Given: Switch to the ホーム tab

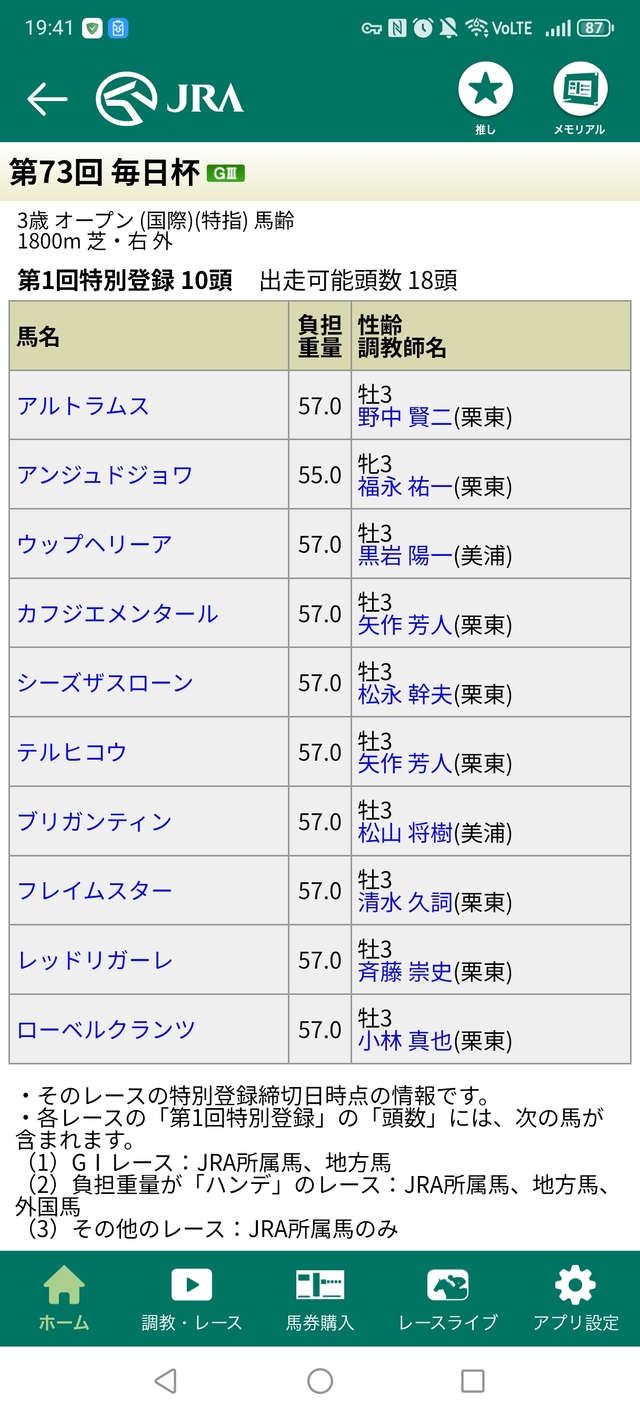Looking at the screenshot, I should pyautogui.click(x=64, y=1298).
